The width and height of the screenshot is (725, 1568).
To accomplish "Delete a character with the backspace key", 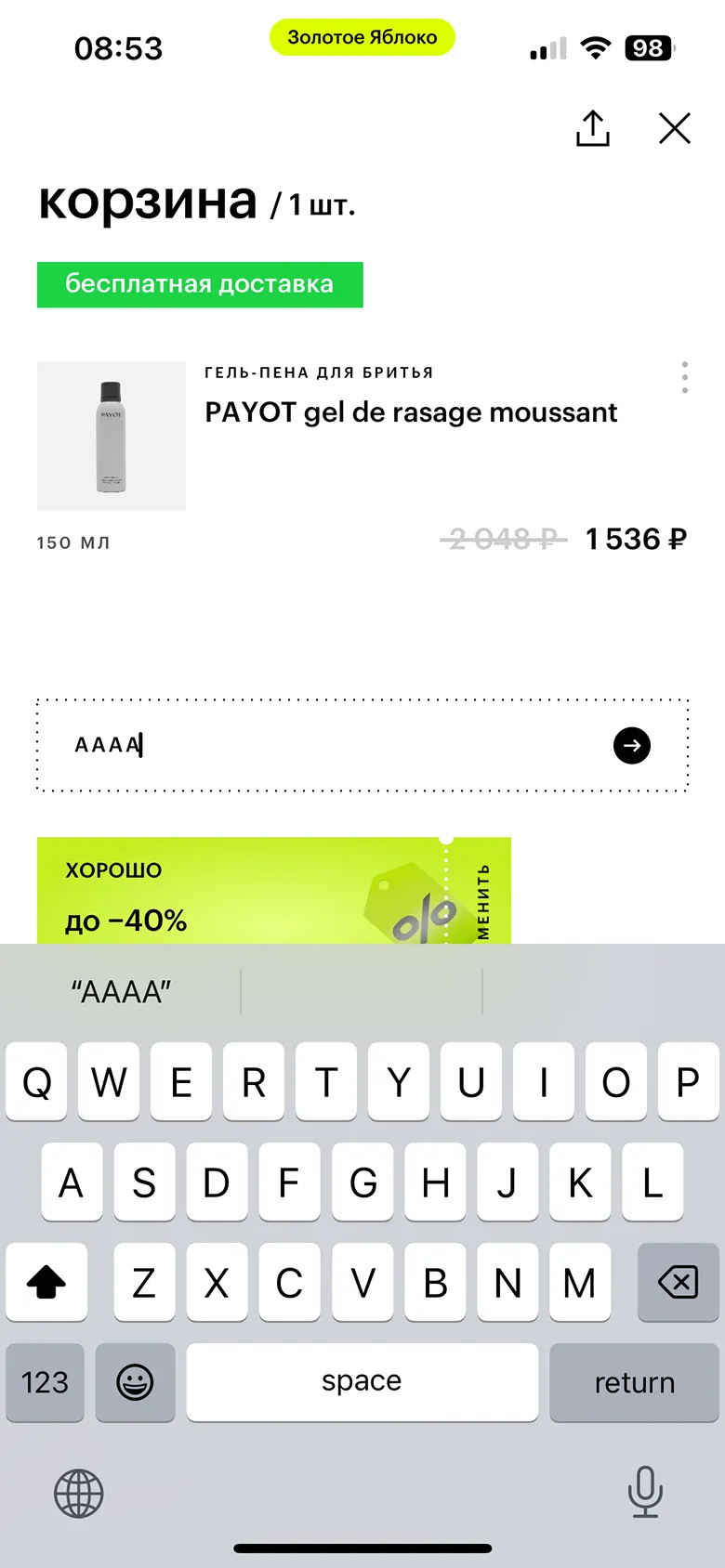I will (x=678, y=1283).
